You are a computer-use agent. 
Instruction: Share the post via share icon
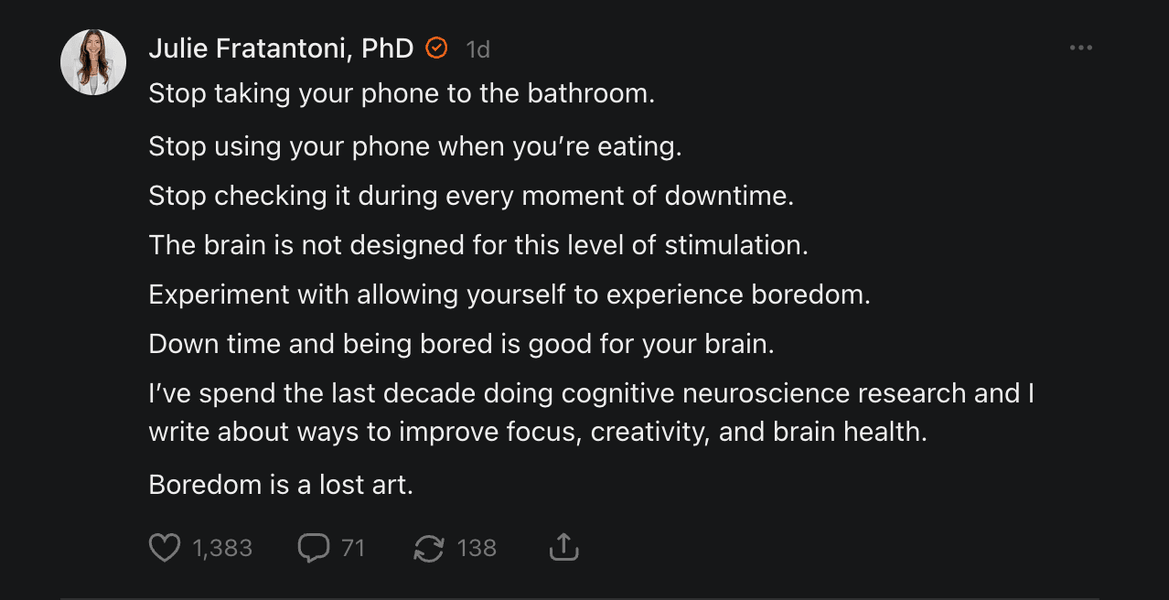click(564, 547)
